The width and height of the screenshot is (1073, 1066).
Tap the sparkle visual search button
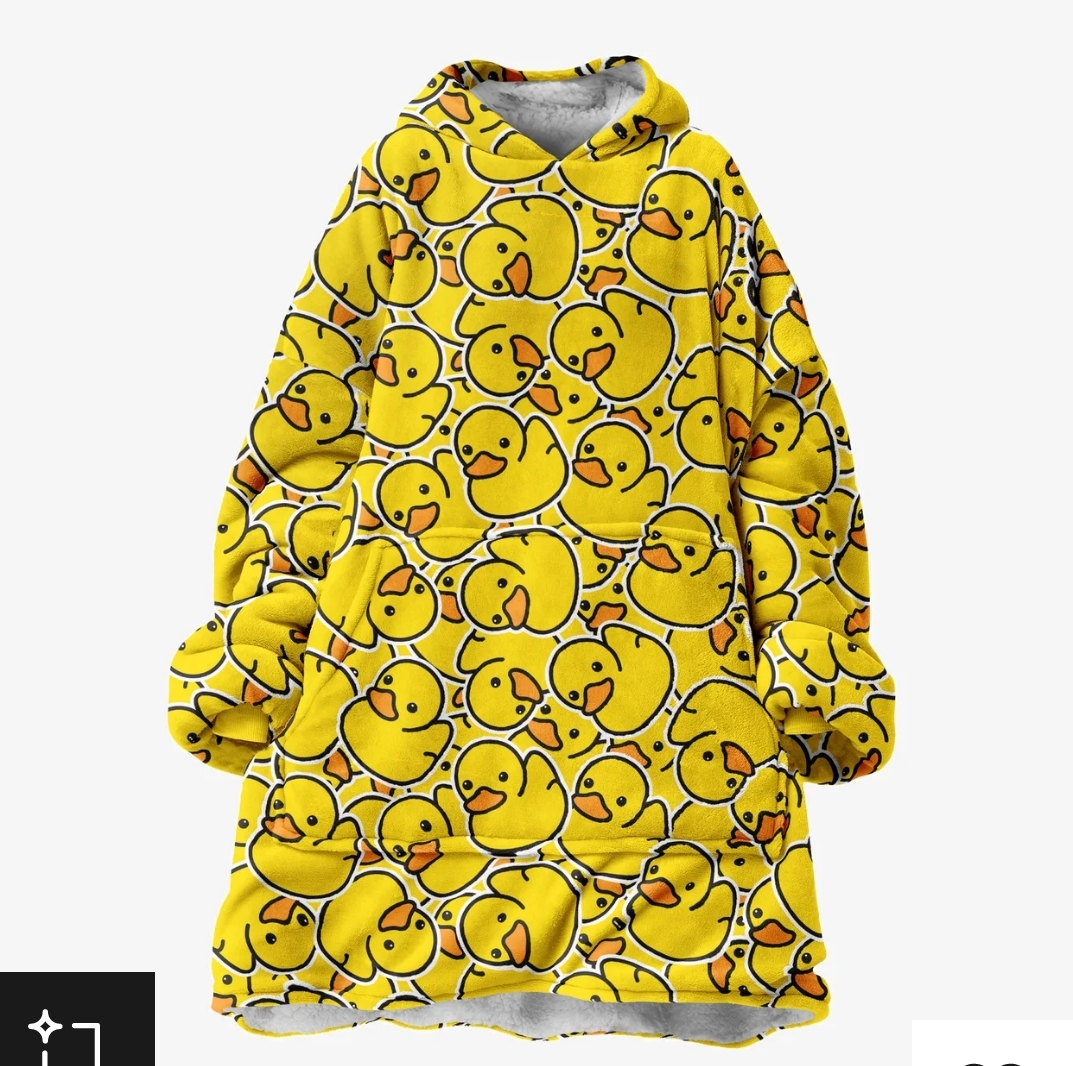tap(68, 1030)
